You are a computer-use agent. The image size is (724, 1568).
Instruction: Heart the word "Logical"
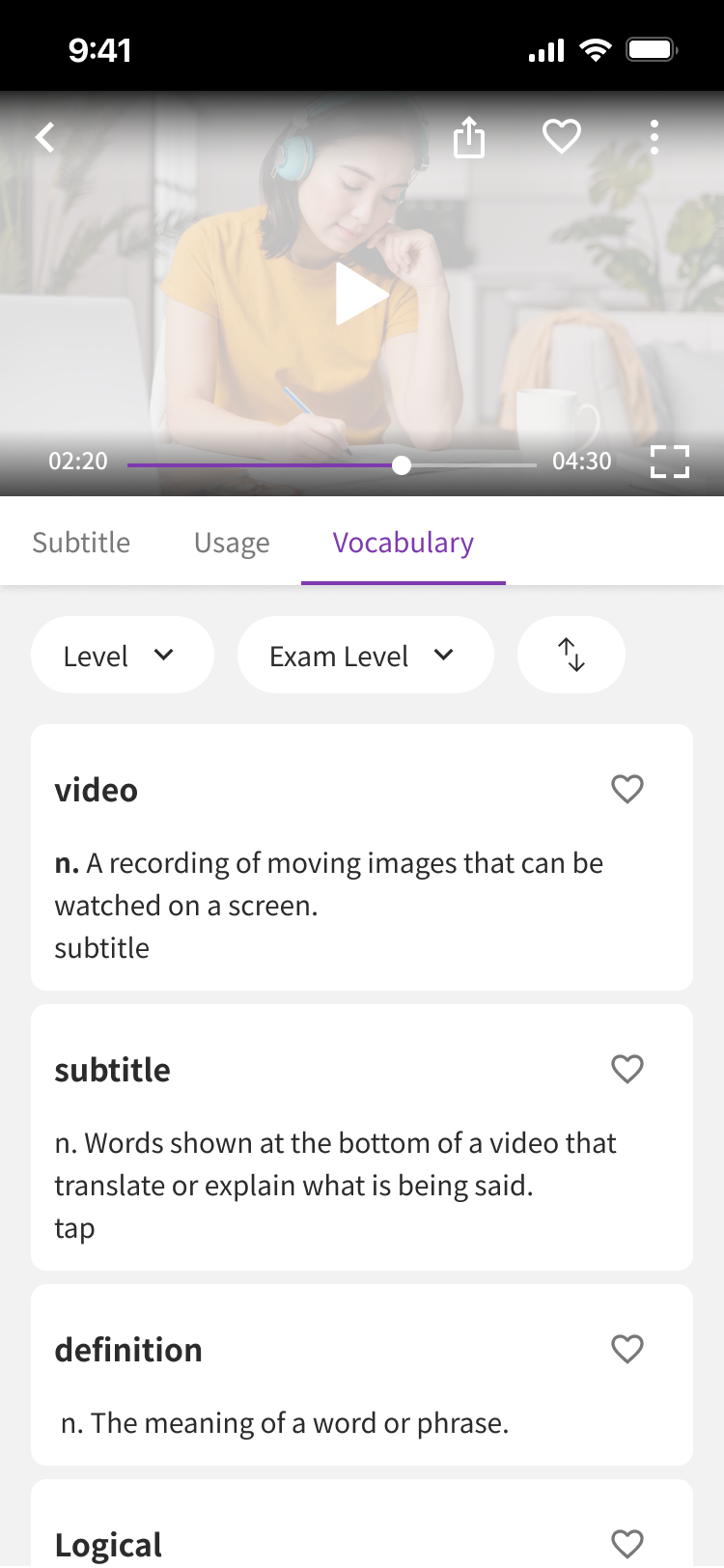point(627,1543)
